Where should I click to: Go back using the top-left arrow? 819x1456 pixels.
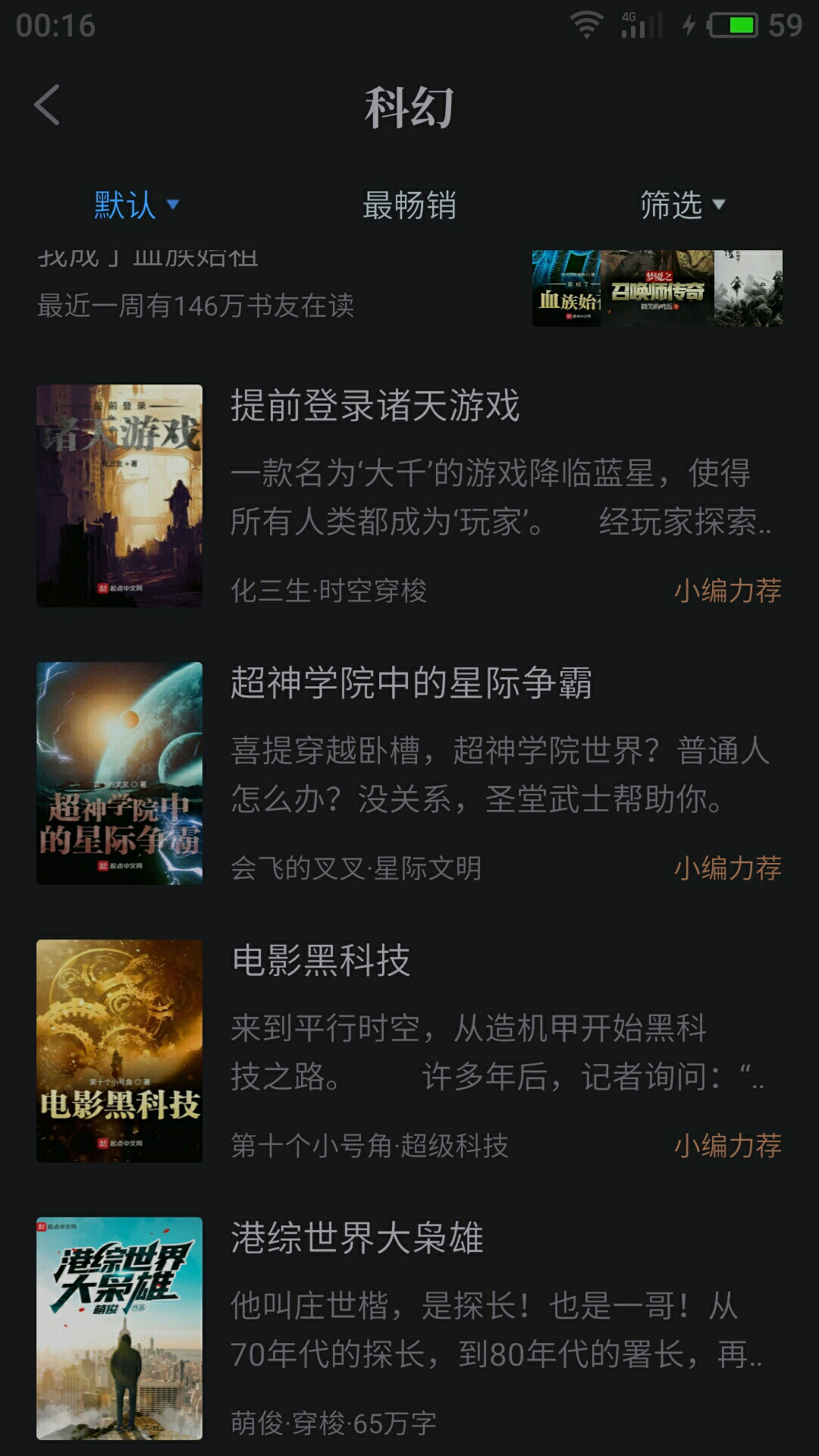47,105
